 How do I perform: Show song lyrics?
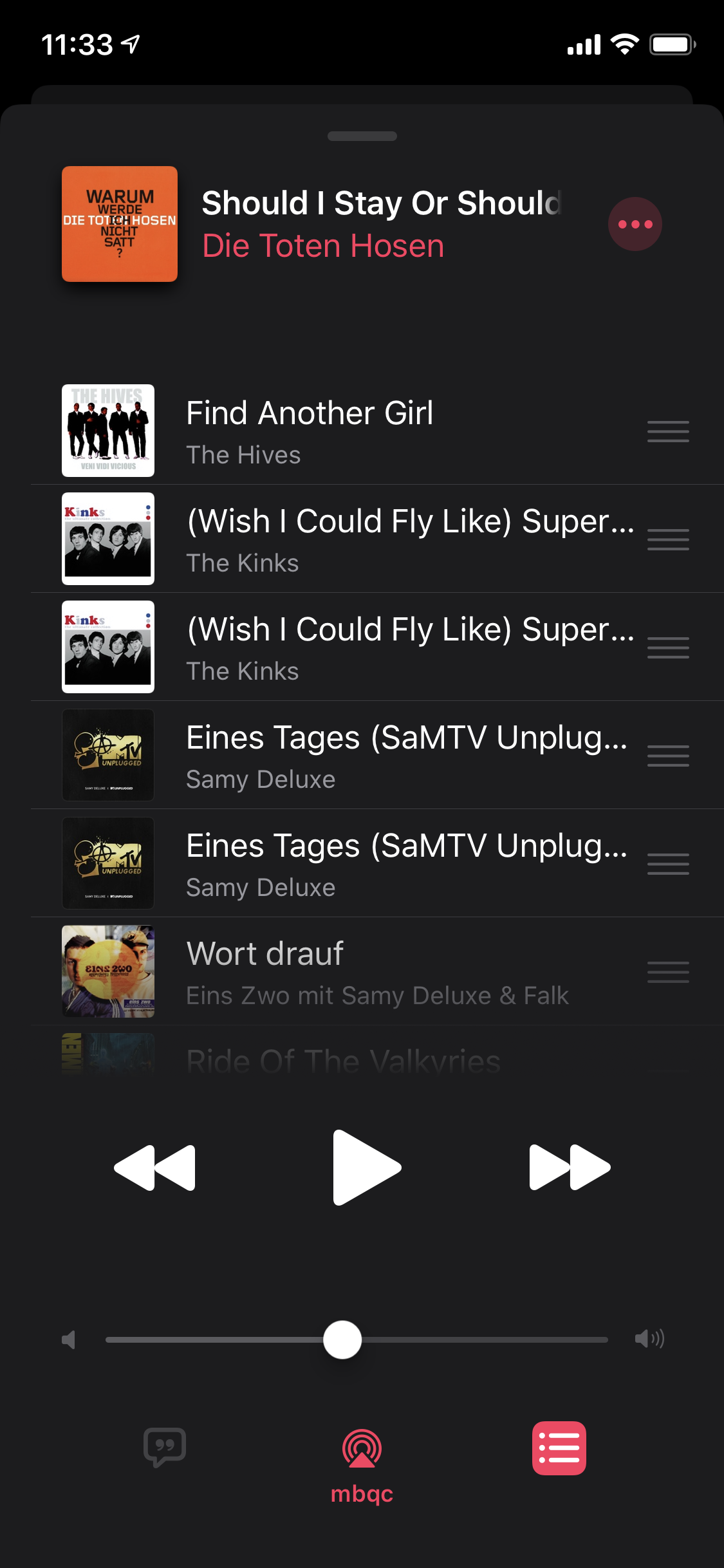click(x=165, y=1447)
